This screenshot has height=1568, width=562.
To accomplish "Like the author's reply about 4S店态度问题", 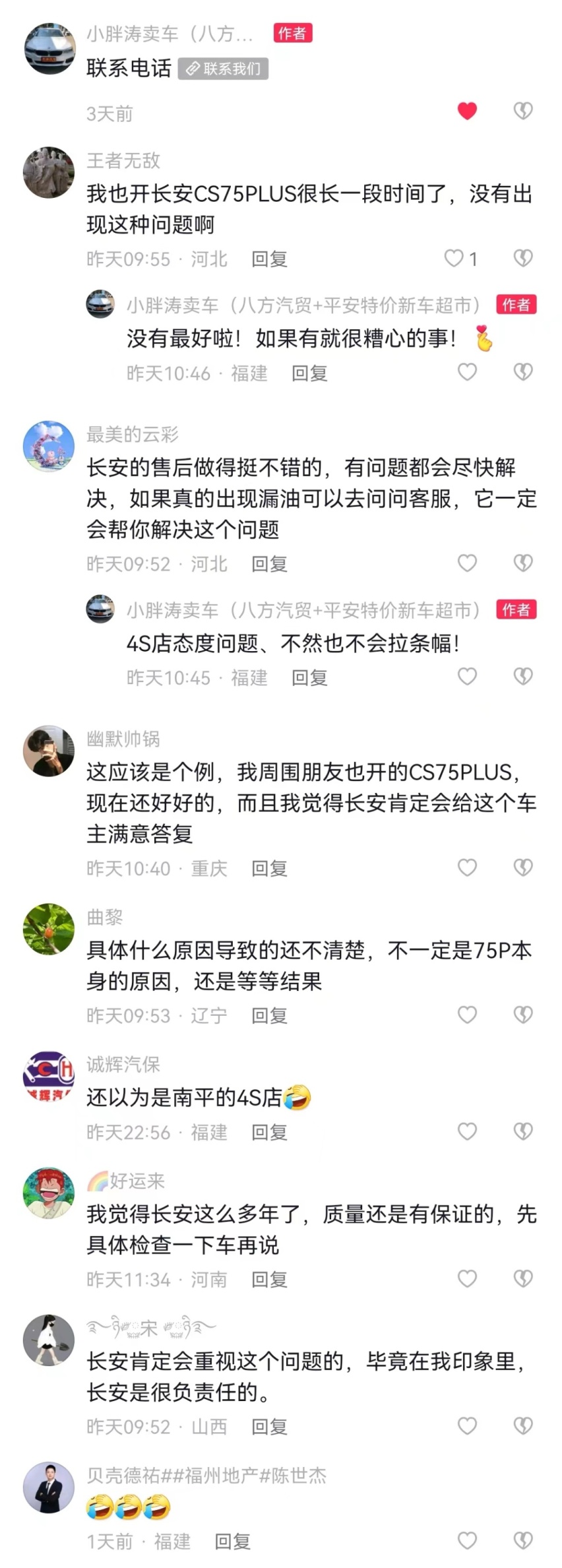I will 467,676.
